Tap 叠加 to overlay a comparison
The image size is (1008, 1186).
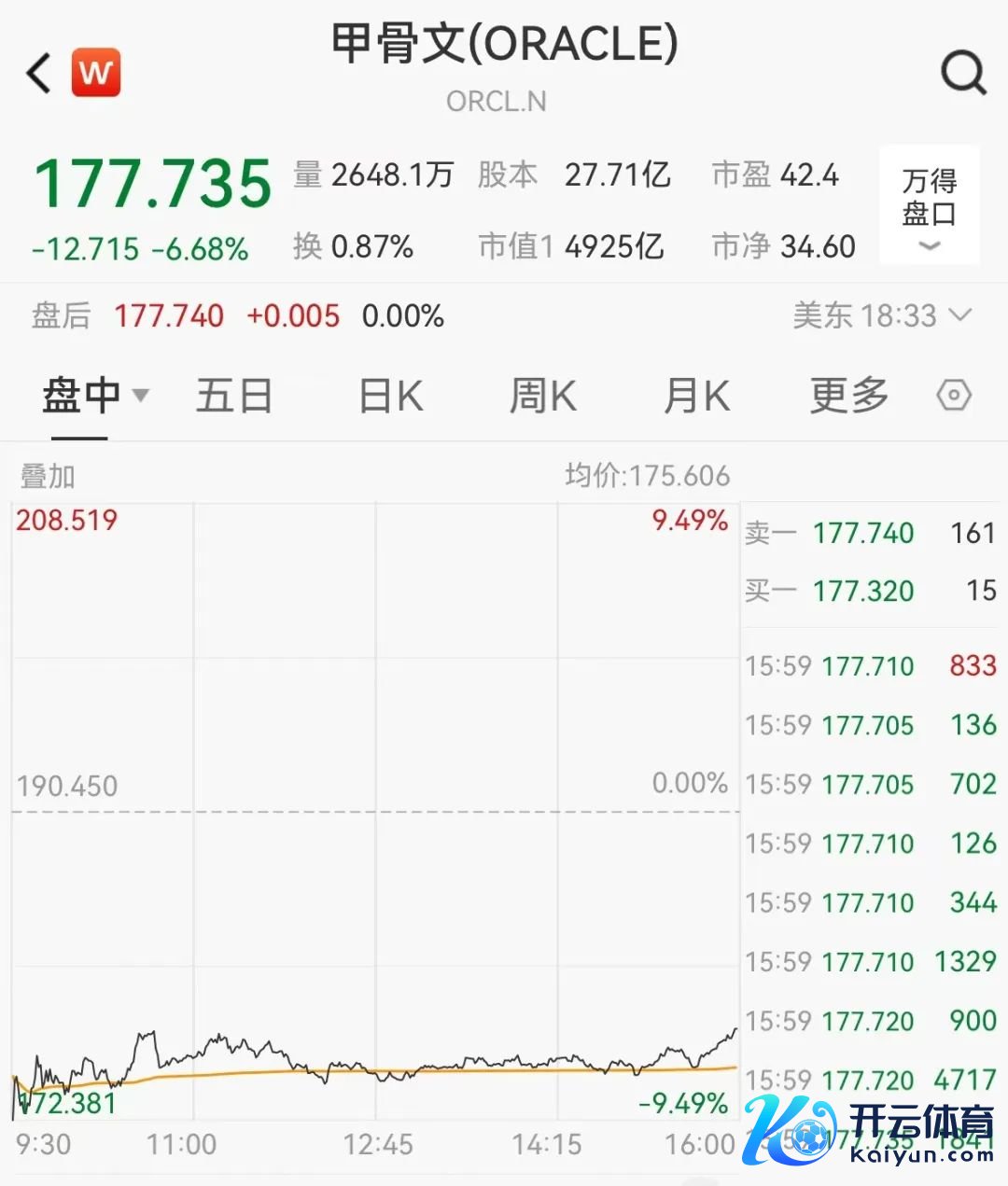48,477
